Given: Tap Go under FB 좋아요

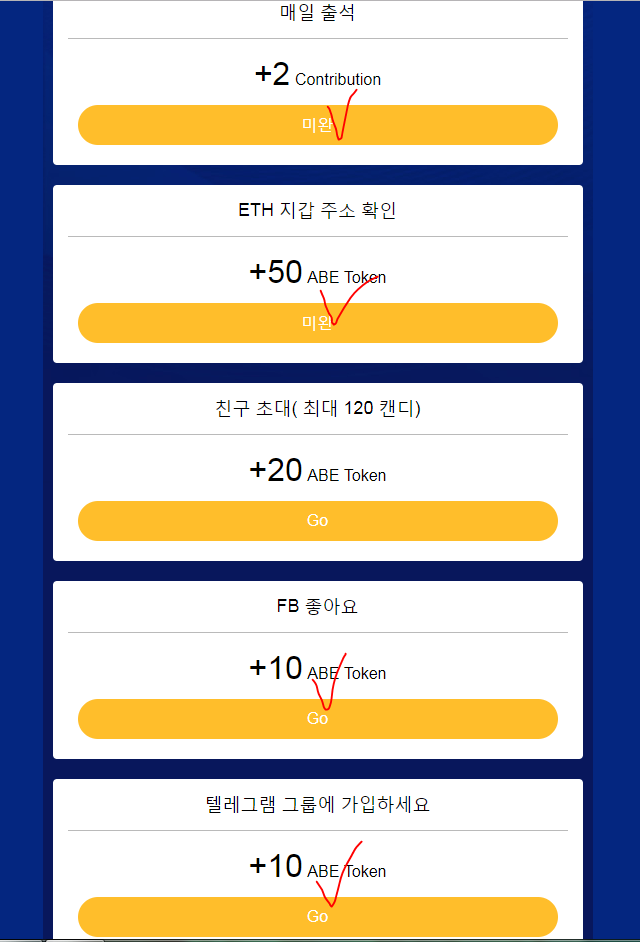Looking at the screenshot, I should [x=317, y=719].
